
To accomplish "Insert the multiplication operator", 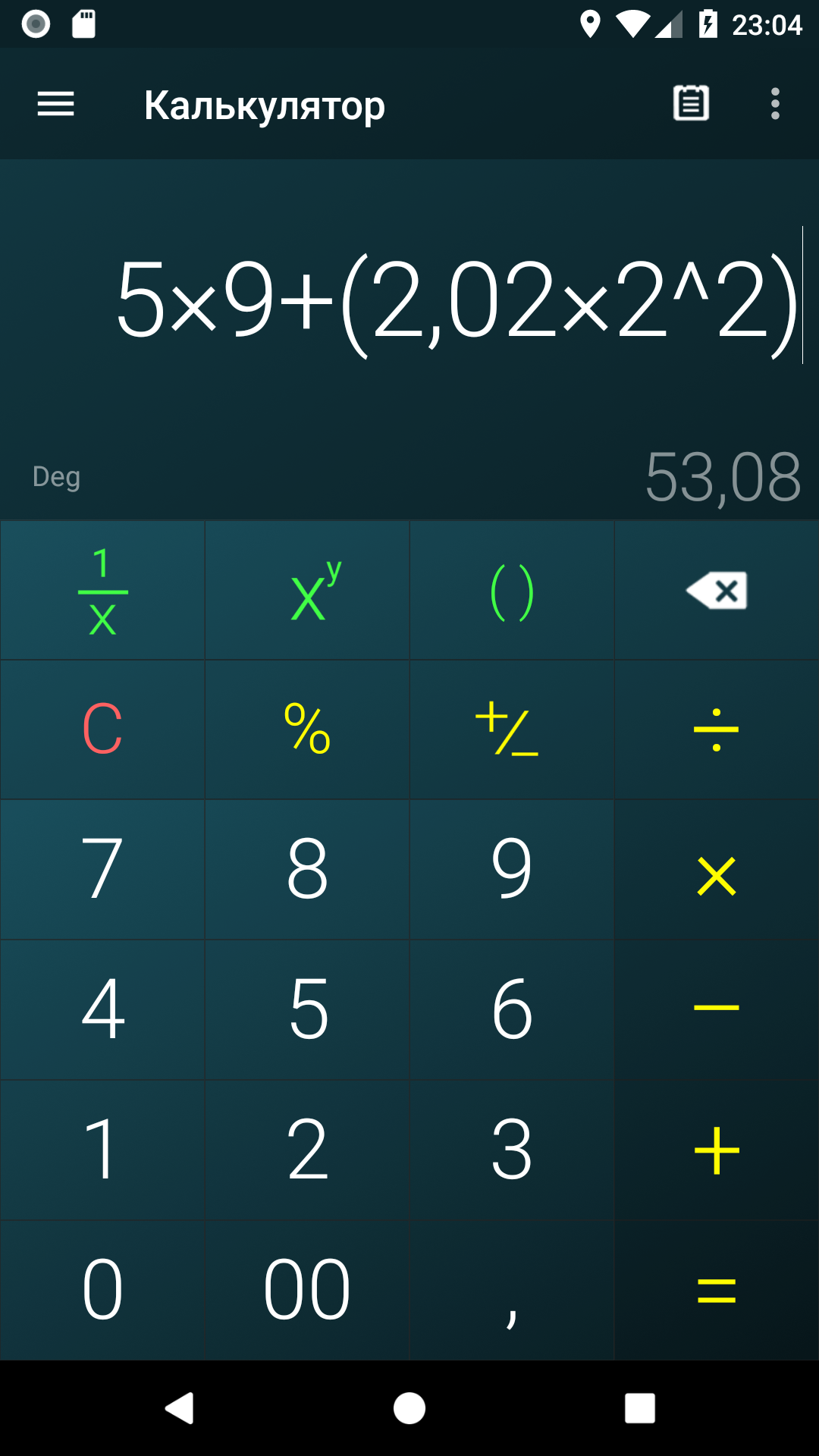I will pyautogui.click(x=717, y=869).
